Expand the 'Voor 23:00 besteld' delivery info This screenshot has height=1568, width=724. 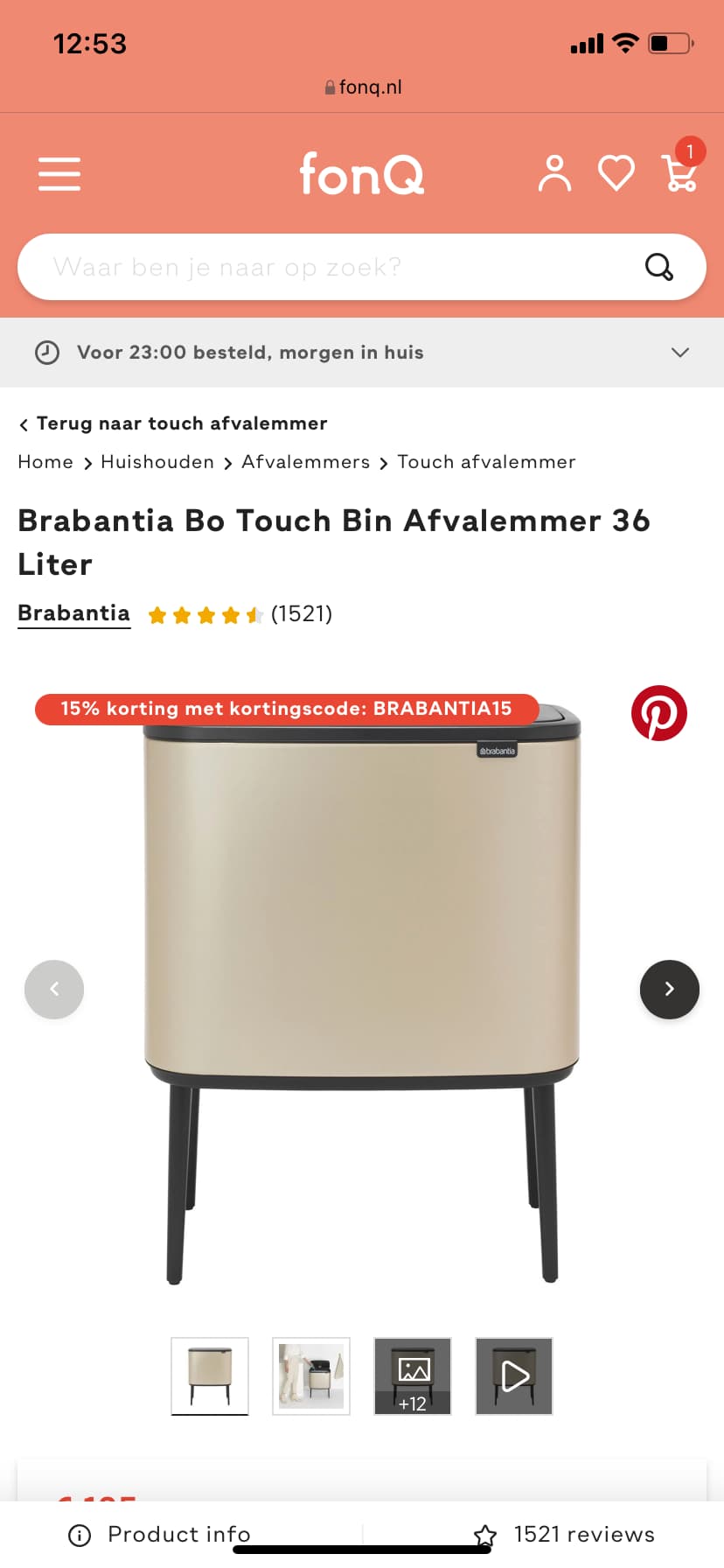362,353
